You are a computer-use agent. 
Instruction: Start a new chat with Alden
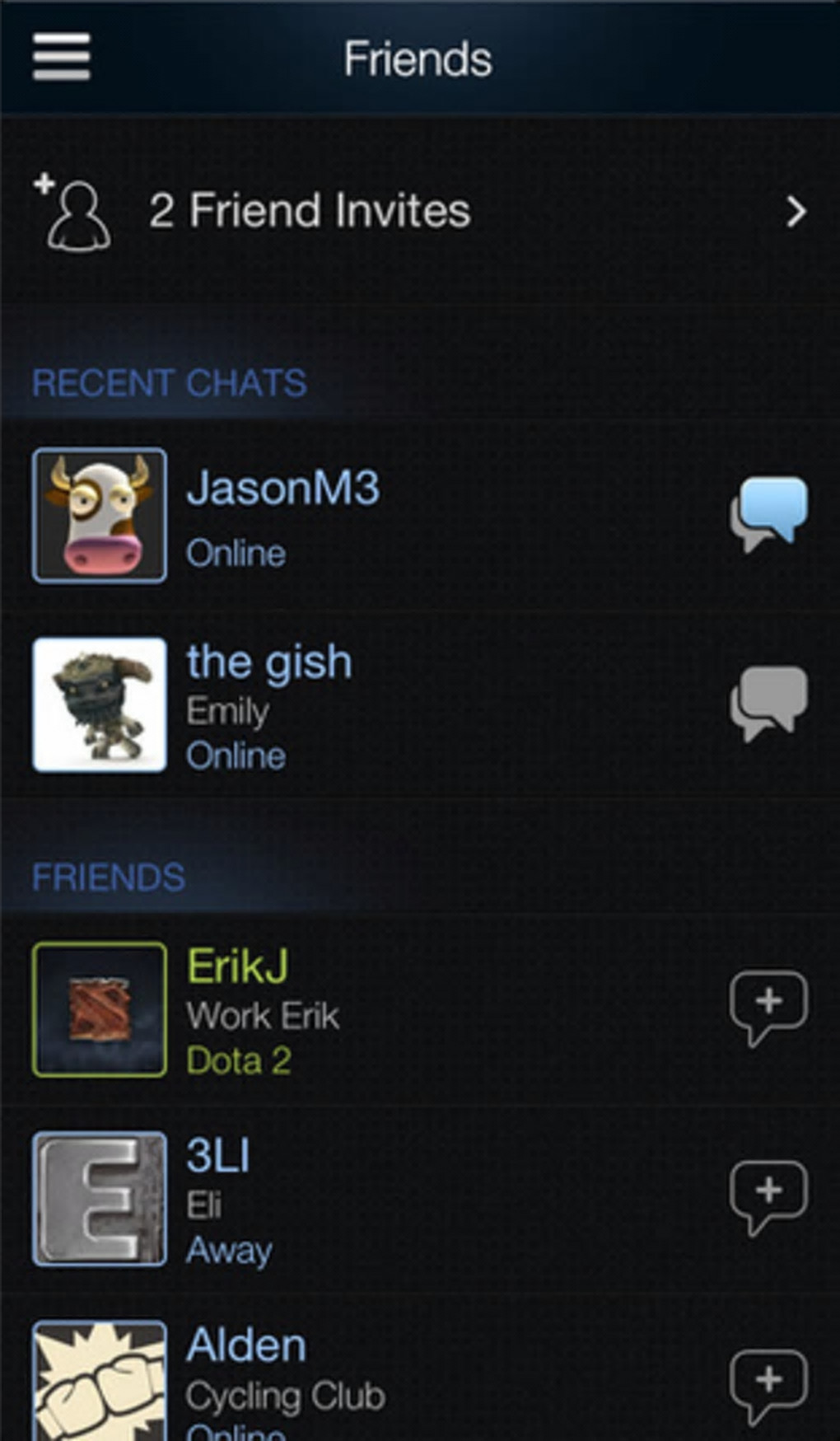(x=769, y=1384)
